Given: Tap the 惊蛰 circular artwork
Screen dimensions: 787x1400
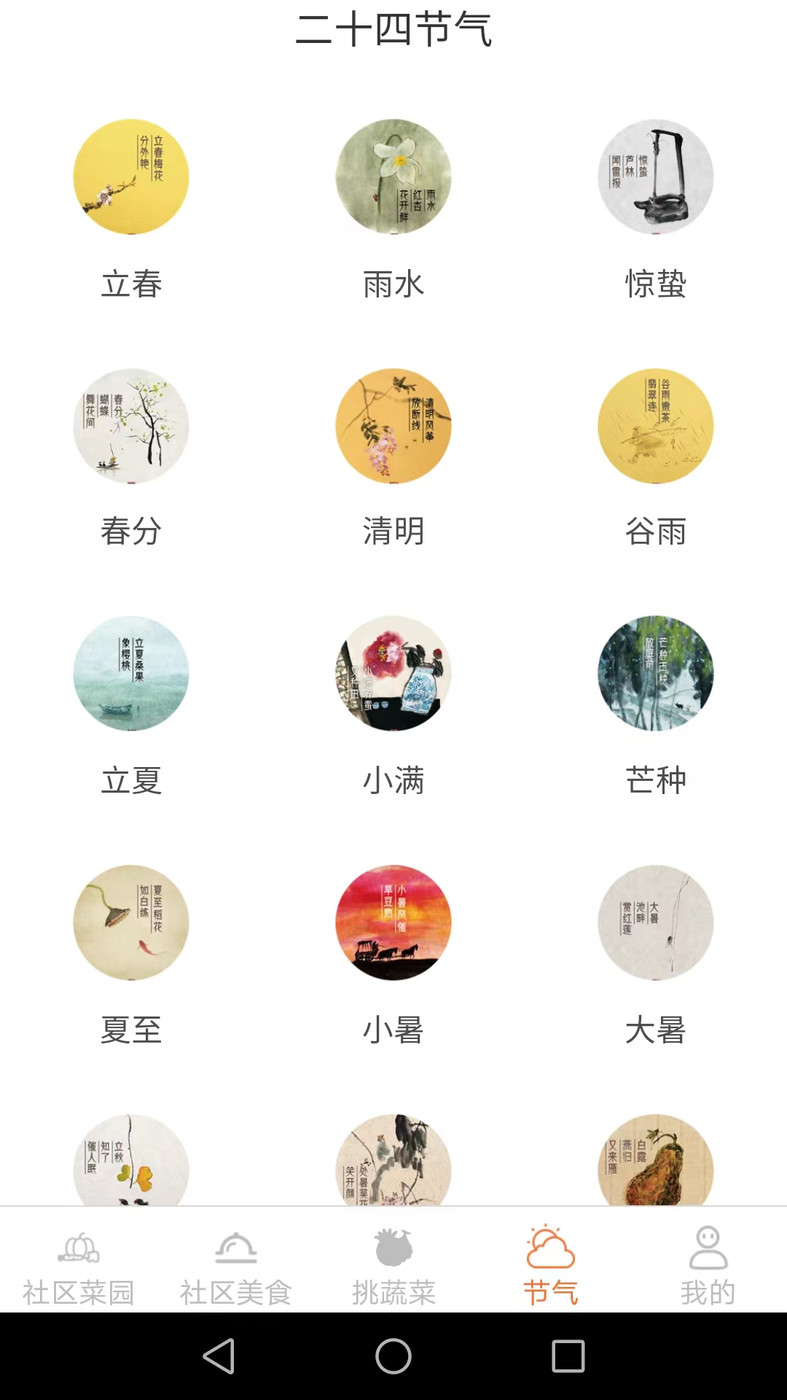Looking at the screenshot, I should point(655,177).
